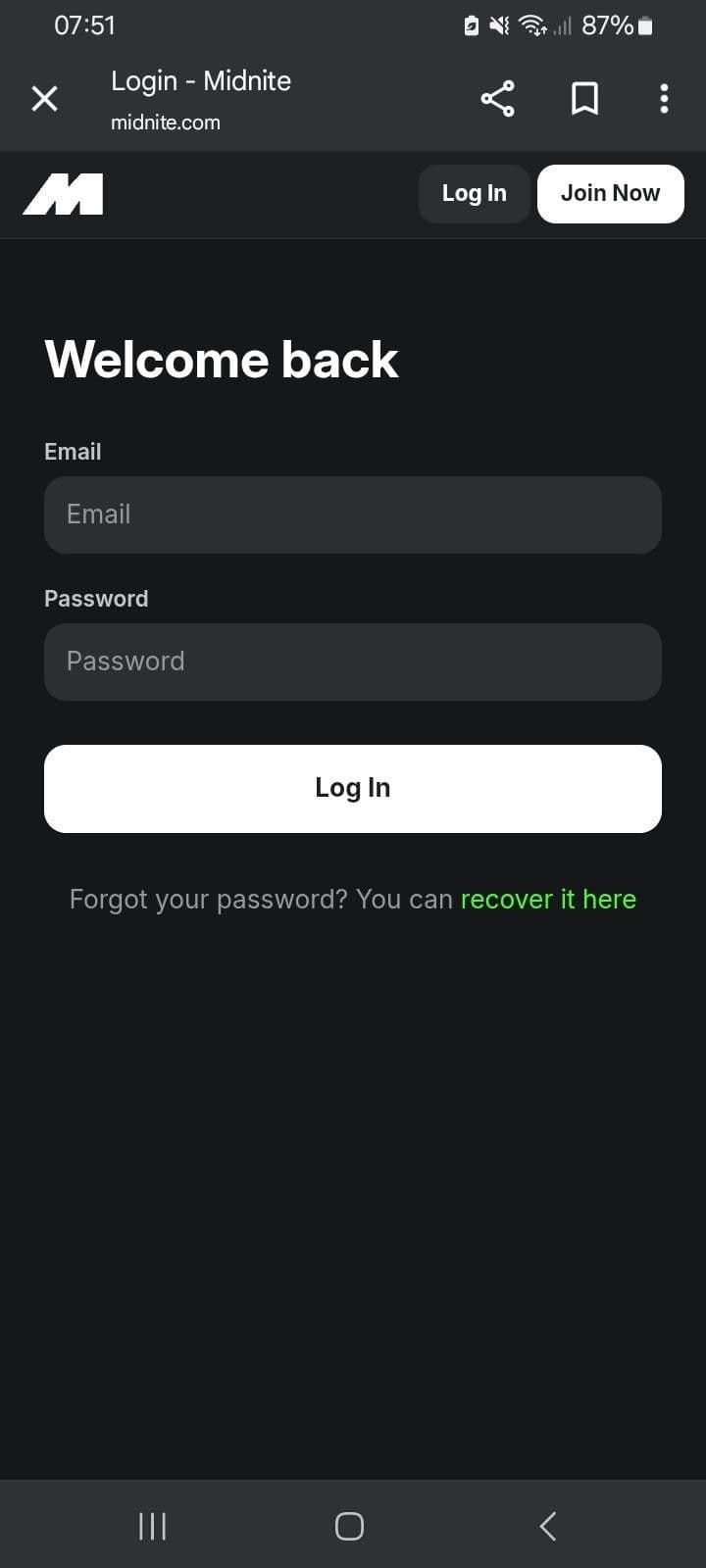Share the Midnite login page

(497, 98)
